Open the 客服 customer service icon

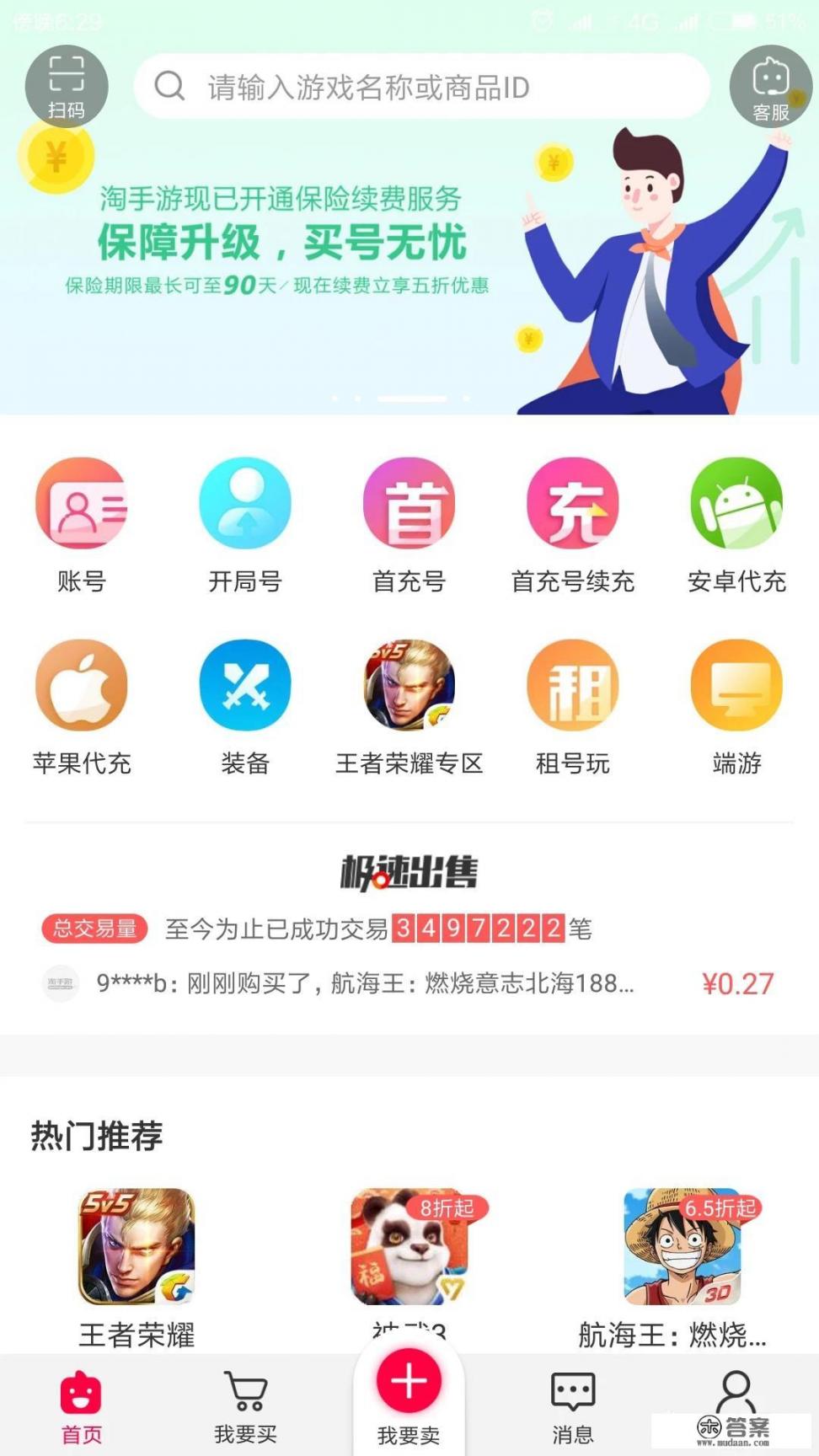pyautogui.click(x=769, y=84)
